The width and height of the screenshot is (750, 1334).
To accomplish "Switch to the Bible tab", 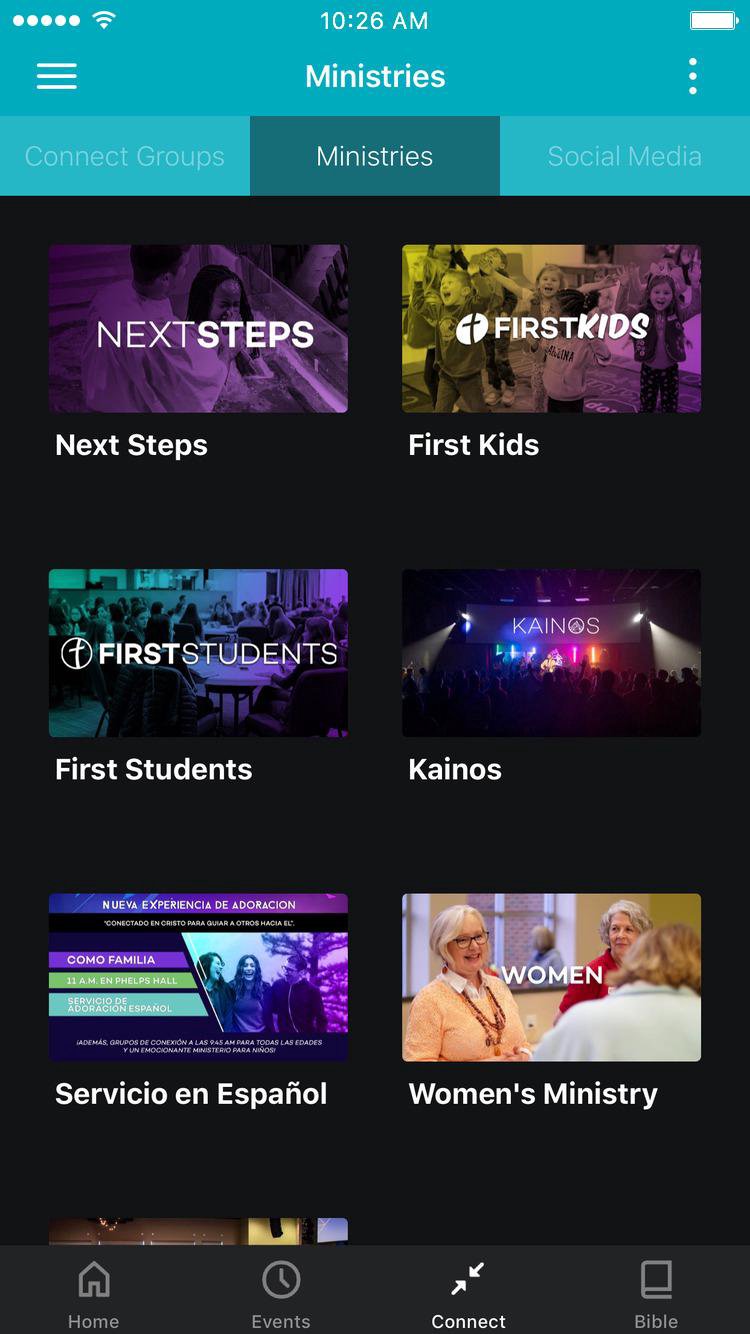I will click(x=656, y=1294).
